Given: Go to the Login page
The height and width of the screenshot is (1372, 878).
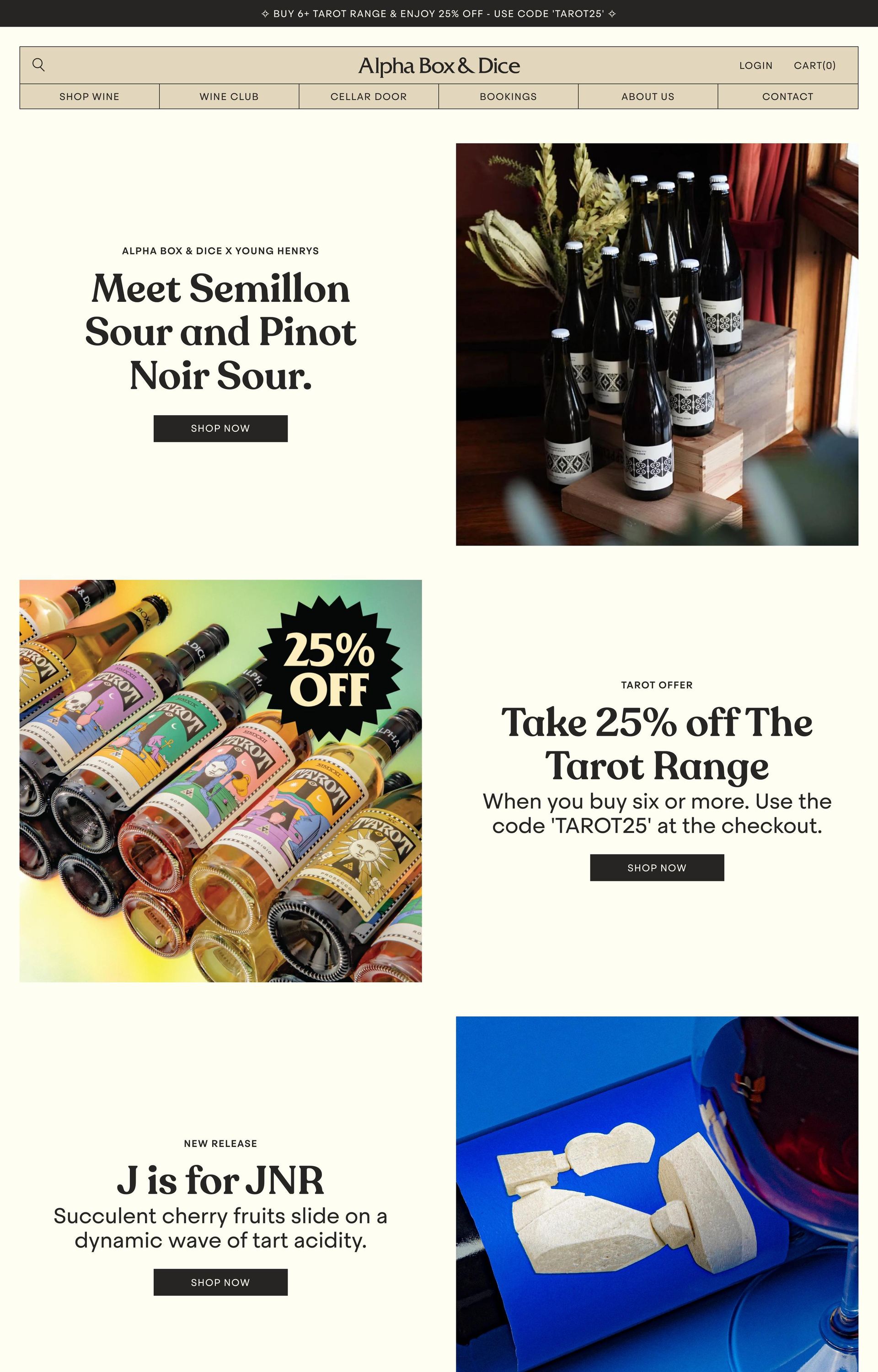Looking at the screenshot, I should tap(755, 65).
